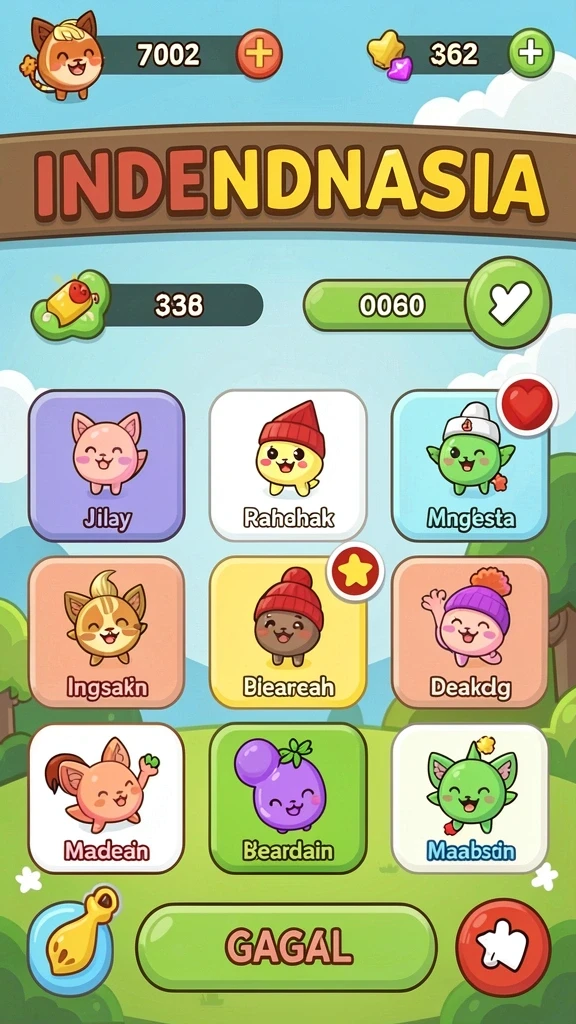Tap the red round button at bottom
Viewport: 576px width, 1024px height.
[x=504, y=947]
